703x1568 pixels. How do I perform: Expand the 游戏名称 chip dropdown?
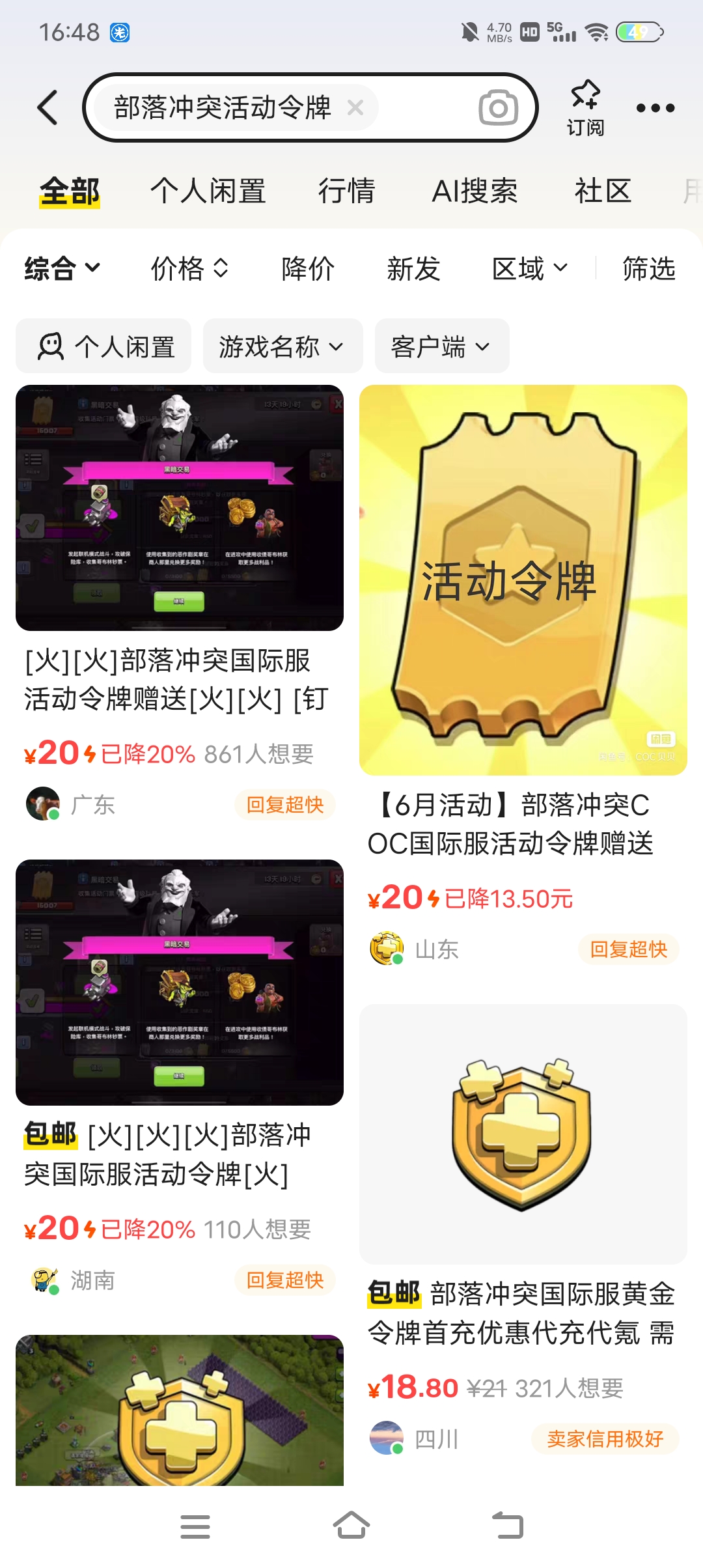tap(282, 346)
